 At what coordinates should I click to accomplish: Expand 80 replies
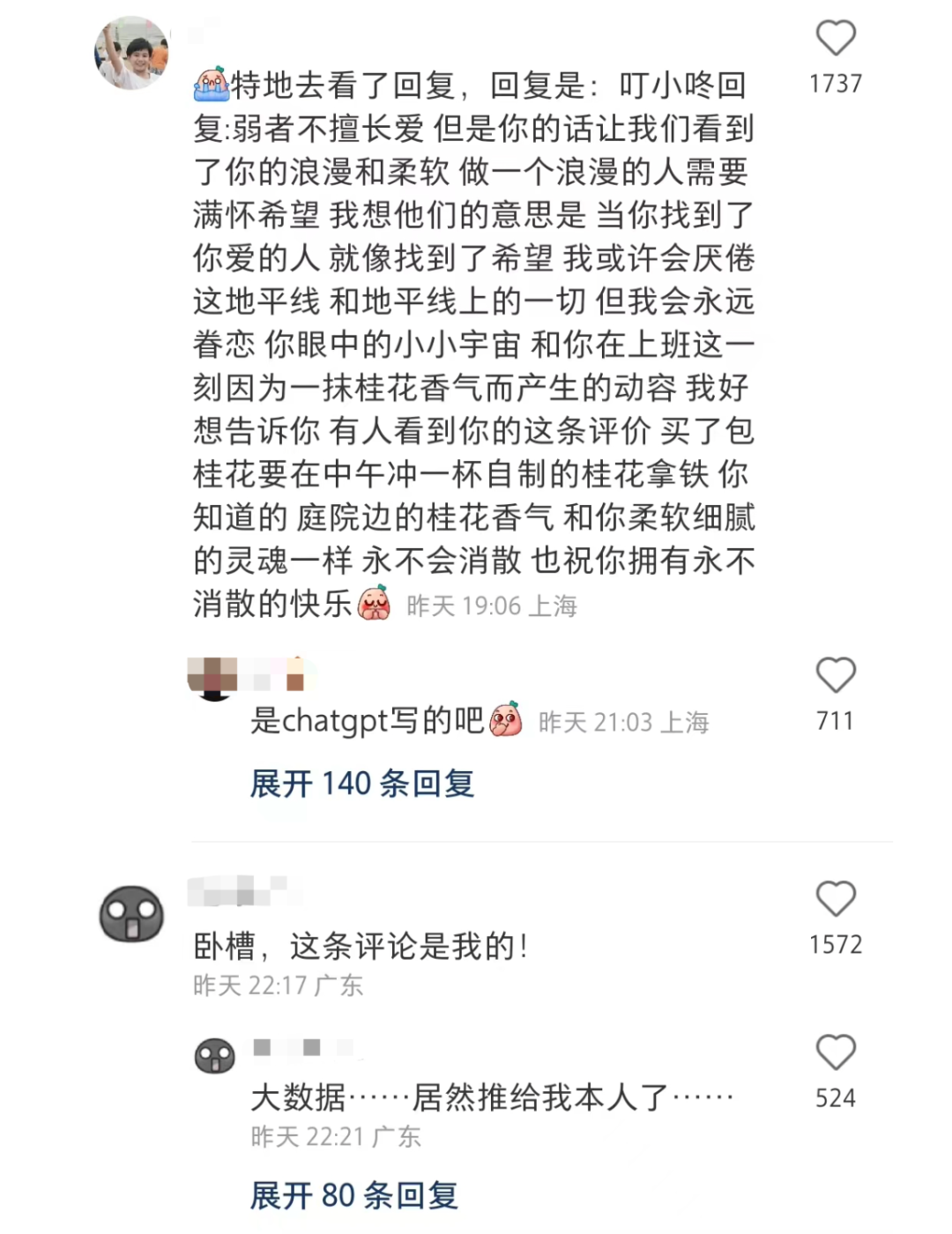click(353, 1195)
